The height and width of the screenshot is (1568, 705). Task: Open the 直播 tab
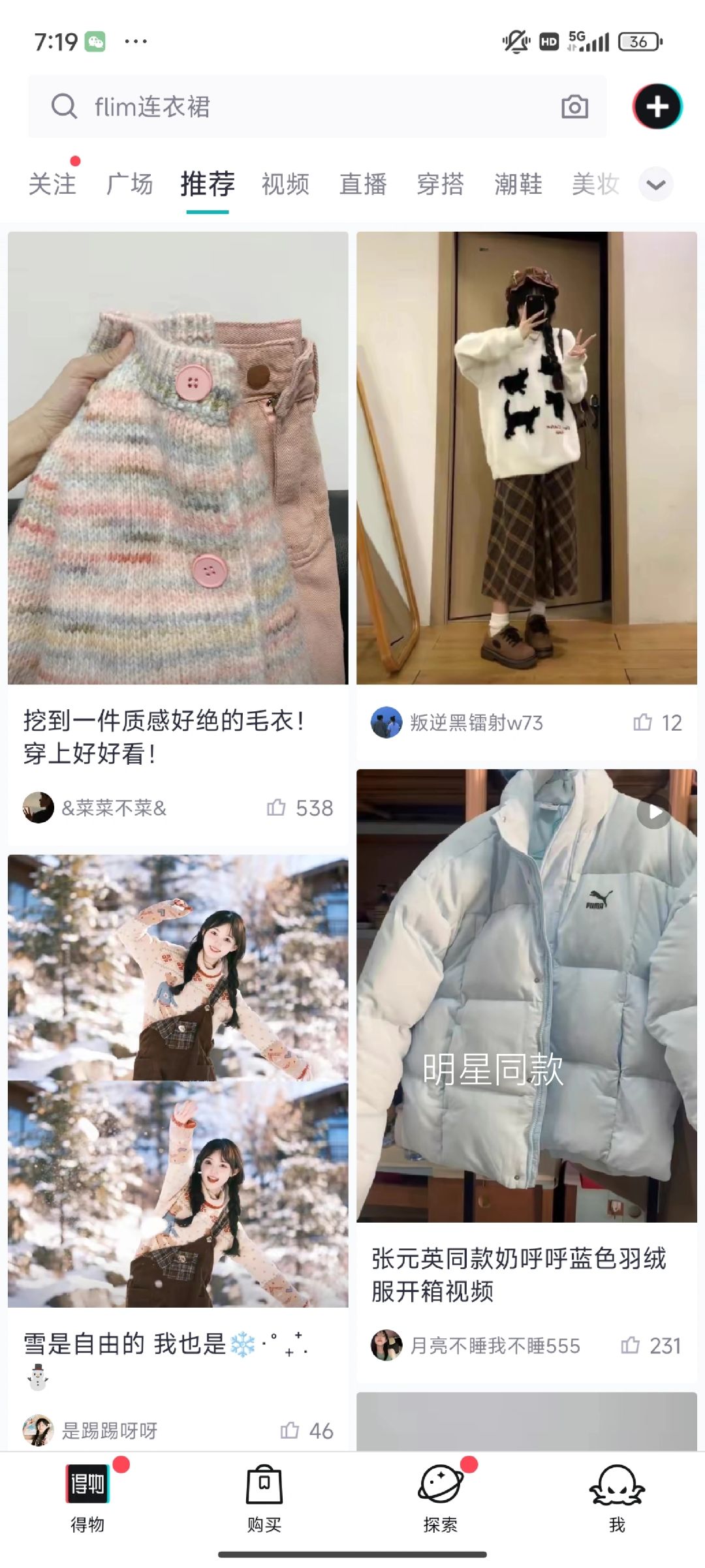point(363,184)
